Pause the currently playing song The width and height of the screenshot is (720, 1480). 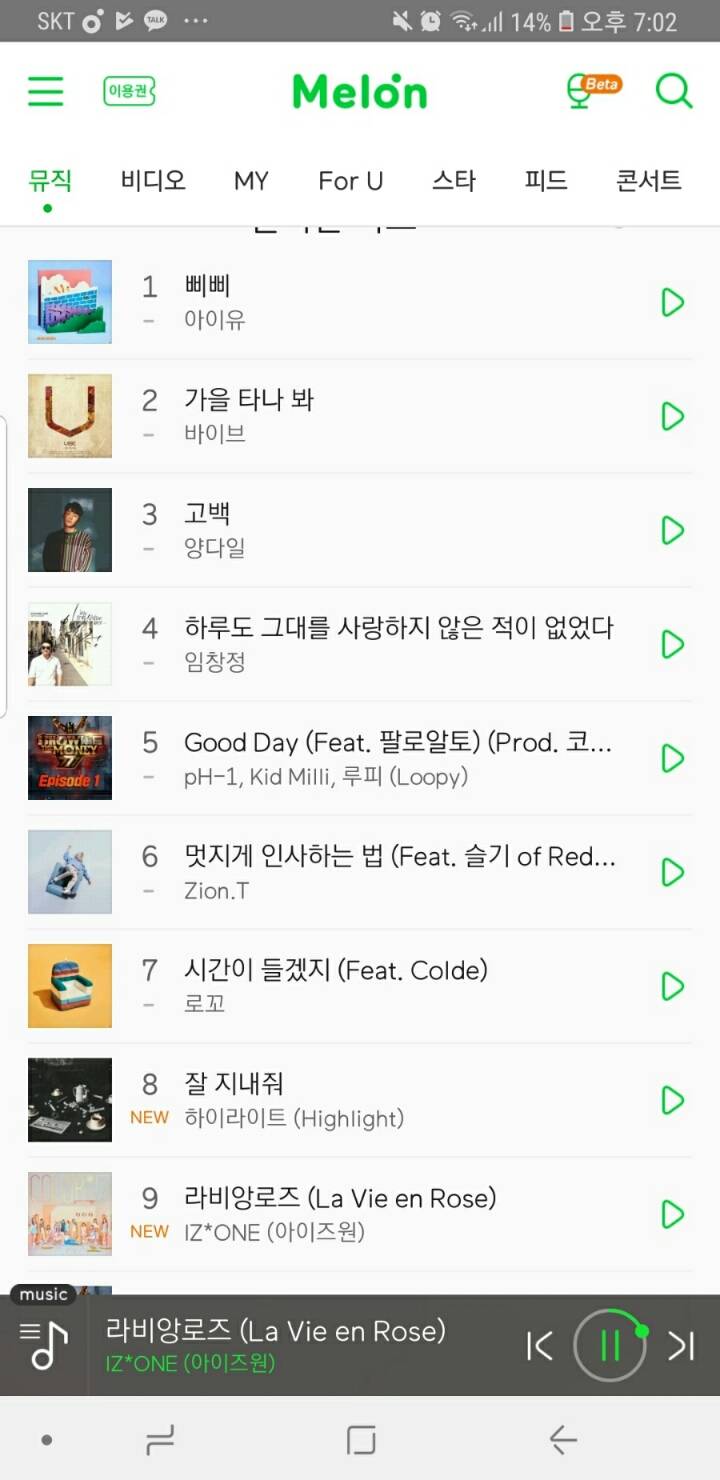coord(609,1345)
